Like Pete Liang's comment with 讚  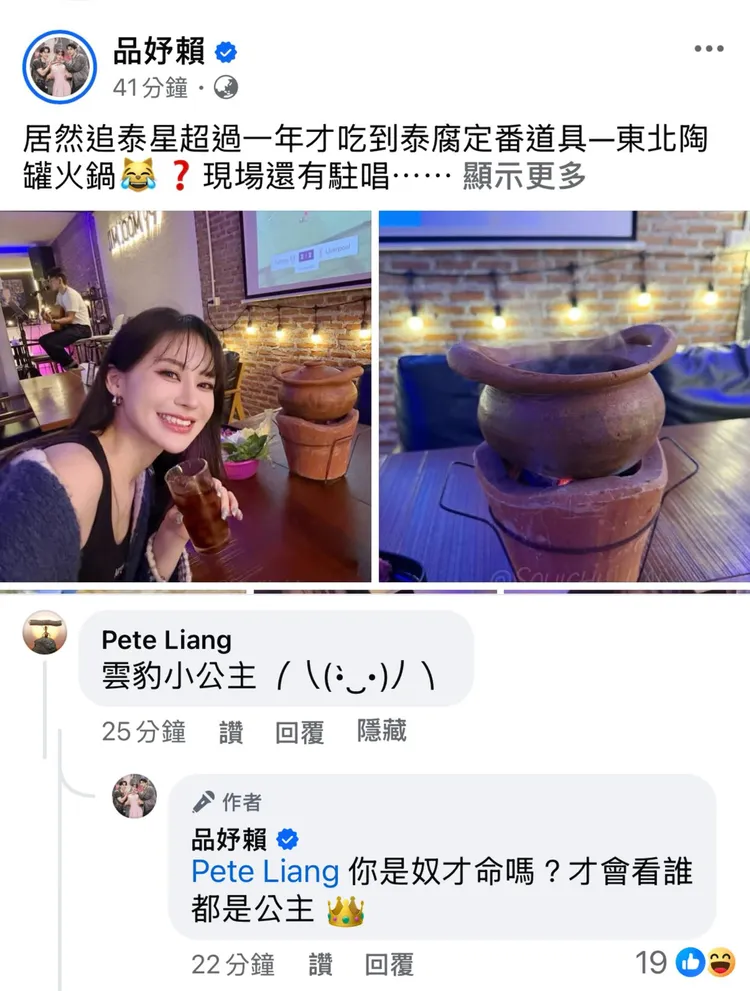(x=232, y=732)
